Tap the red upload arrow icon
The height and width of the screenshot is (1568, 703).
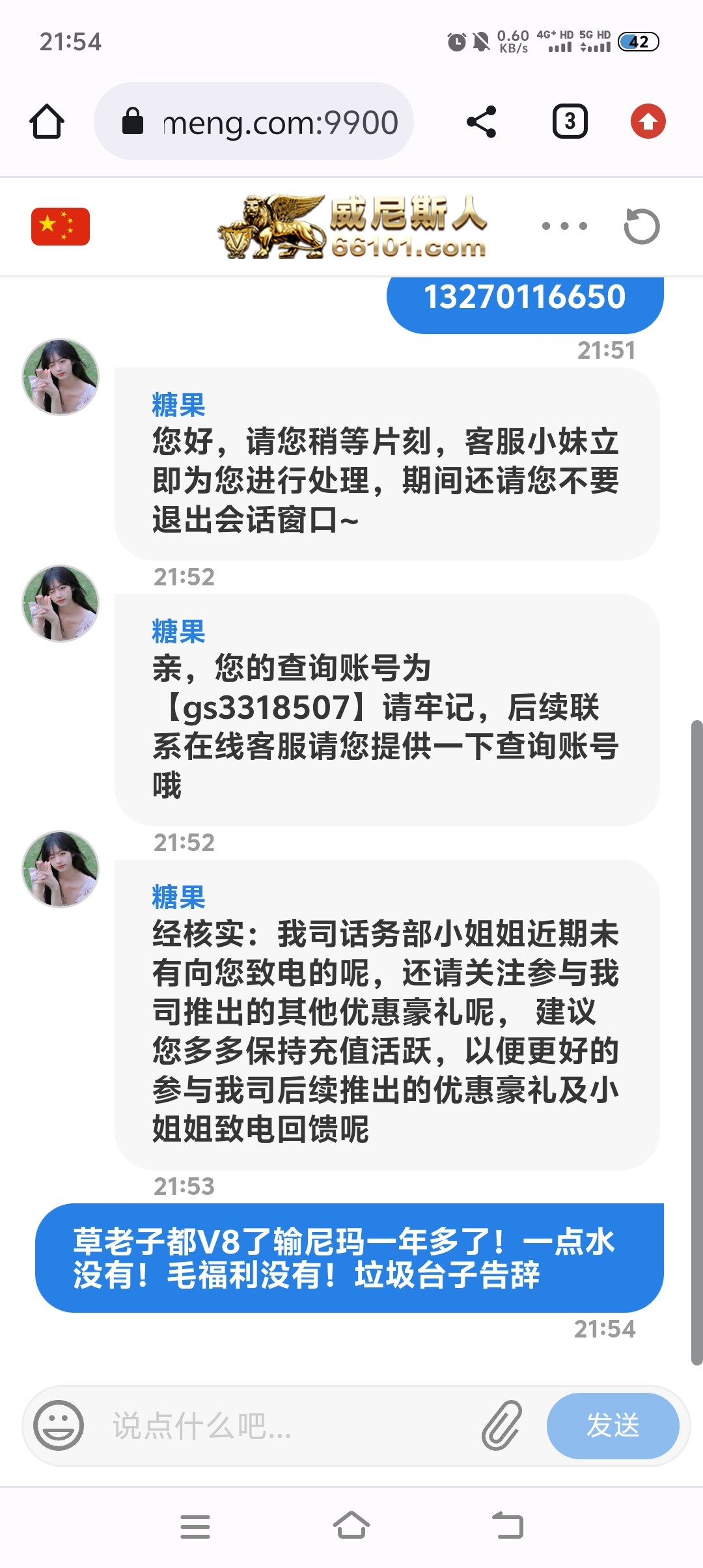coord(648,122)
